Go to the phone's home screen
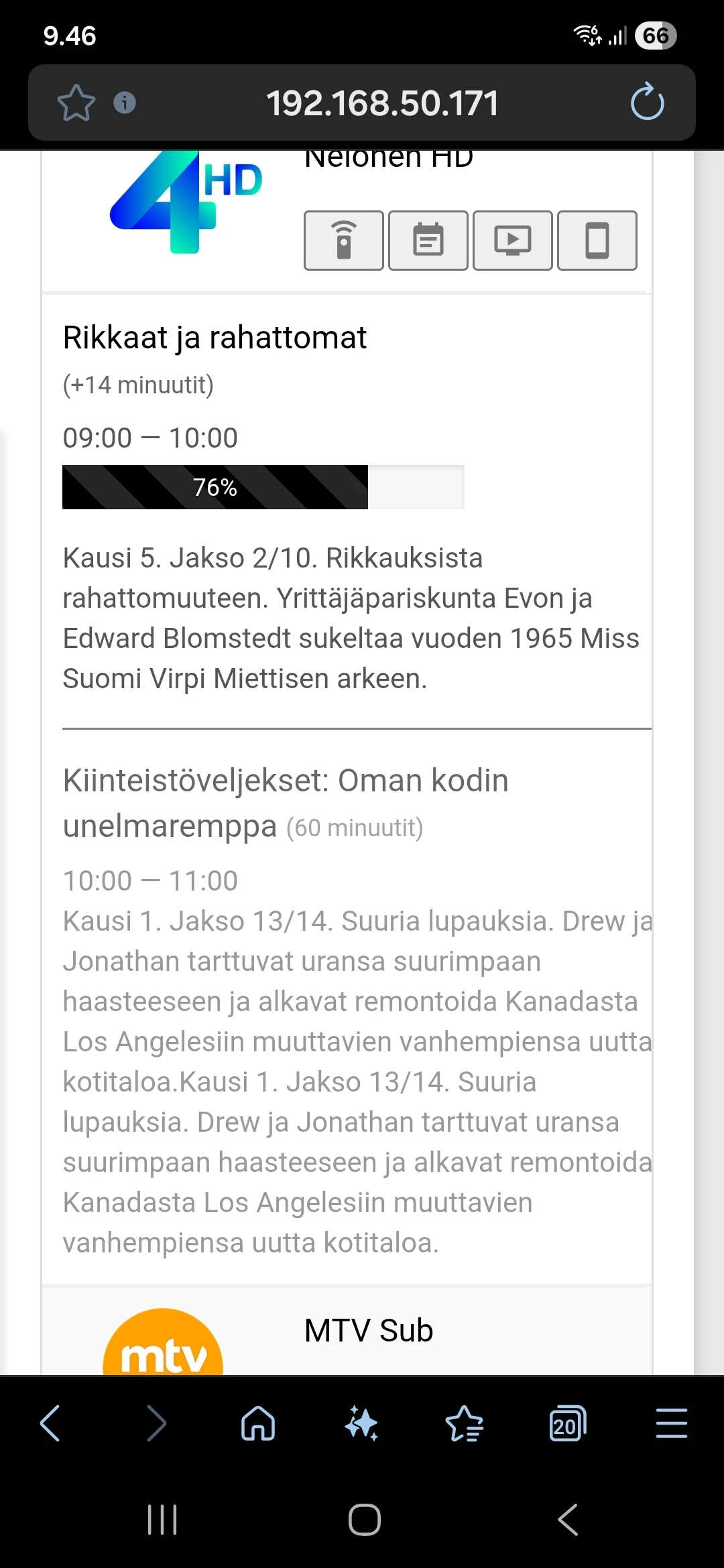 coord(364,1520)
